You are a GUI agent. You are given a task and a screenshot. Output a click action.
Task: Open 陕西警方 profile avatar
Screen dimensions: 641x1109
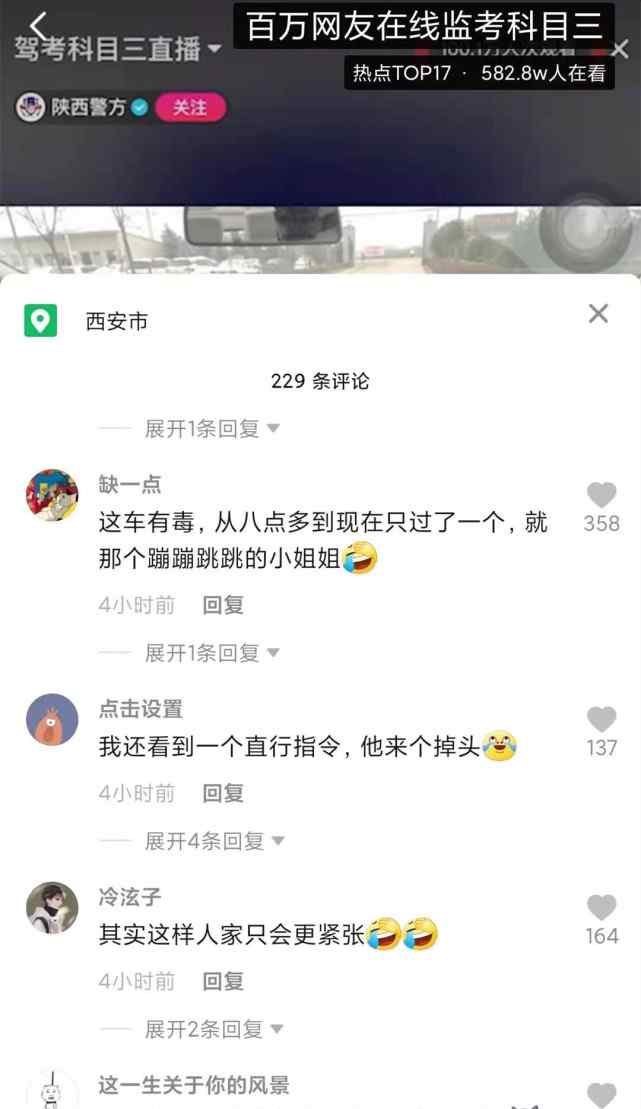pyautogui.click(x=30, y=107)
